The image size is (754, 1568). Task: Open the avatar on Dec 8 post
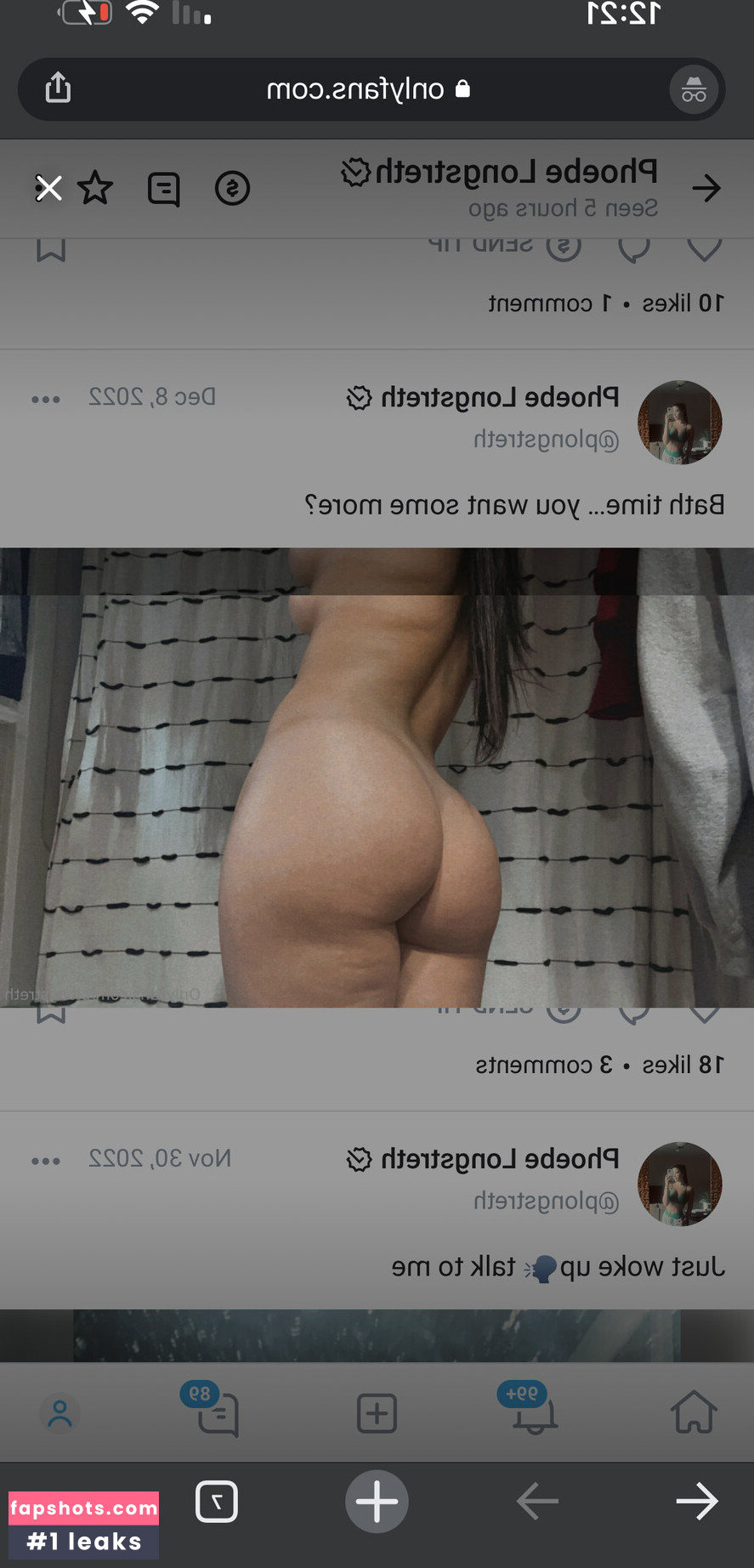[679, 422]
